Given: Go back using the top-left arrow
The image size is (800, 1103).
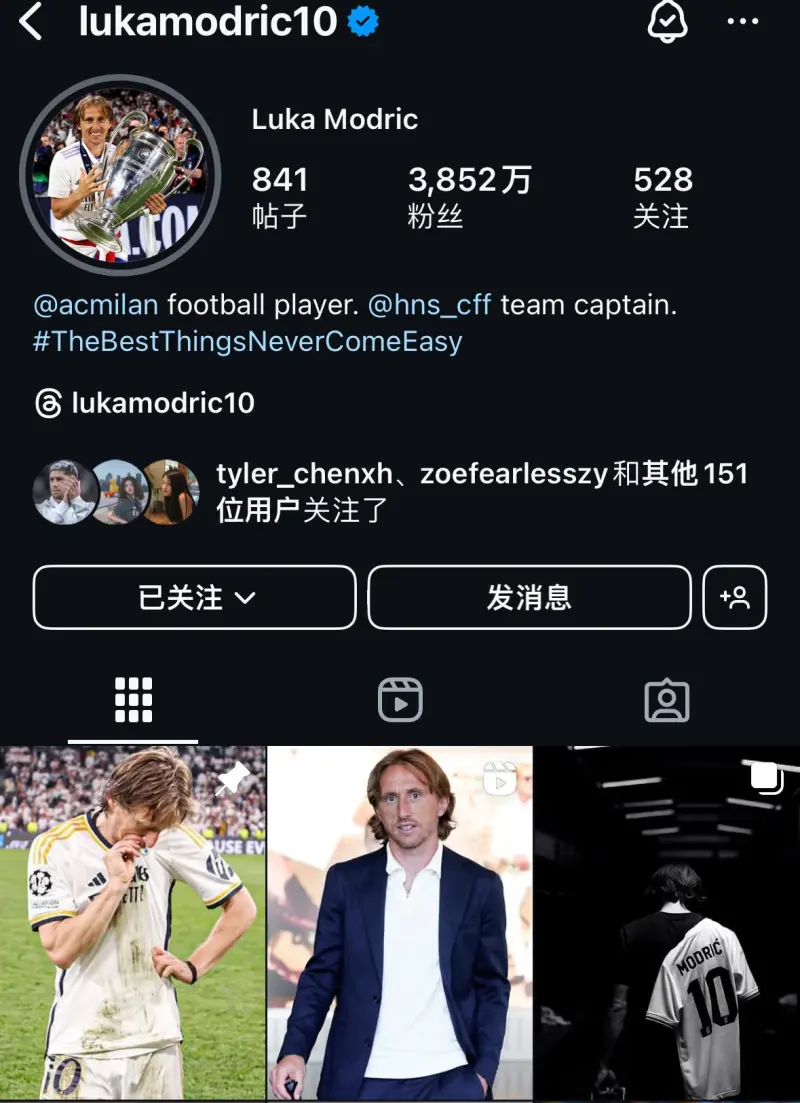Looking at the screenshot, I should 31,21.
